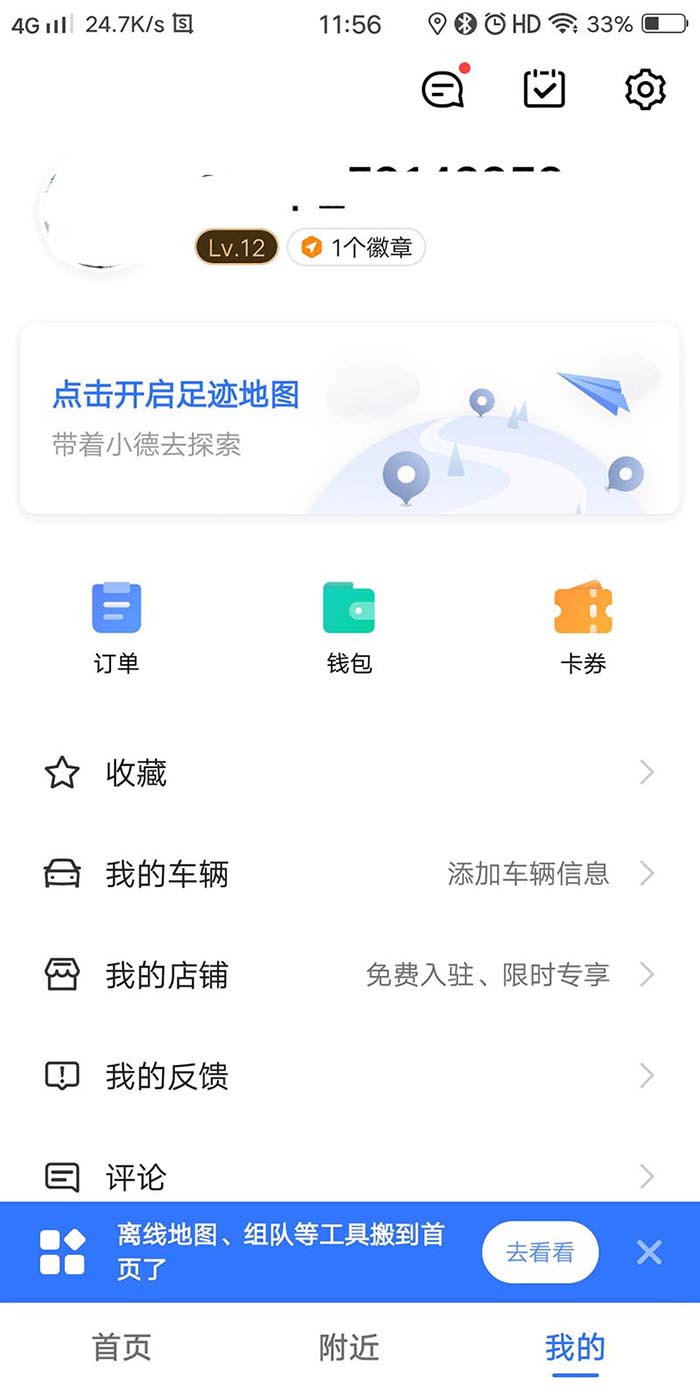Screen dimensions: 700x1400
Task: Switch to the 首页 tab
Action: [x=121, y=1347]
